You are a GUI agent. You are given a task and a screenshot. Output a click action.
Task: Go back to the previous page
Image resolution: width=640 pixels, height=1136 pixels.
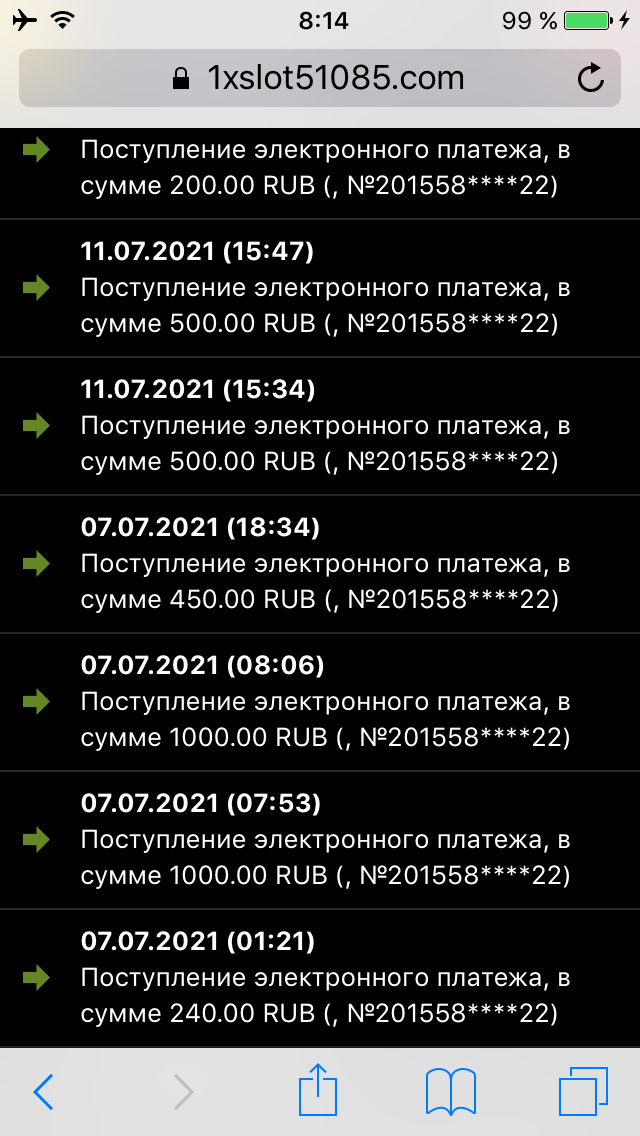click(x=43, y=1091)
